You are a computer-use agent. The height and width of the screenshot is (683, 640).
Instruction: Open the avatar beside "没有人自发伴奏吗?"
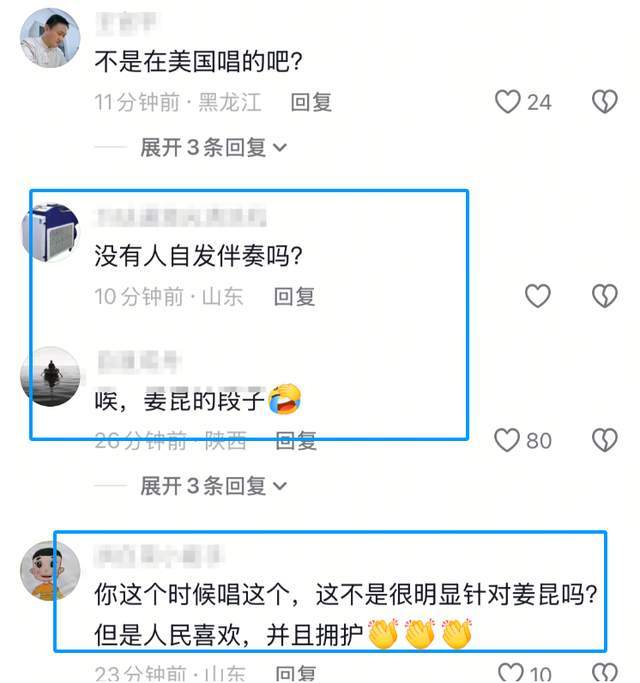[50, 232]
